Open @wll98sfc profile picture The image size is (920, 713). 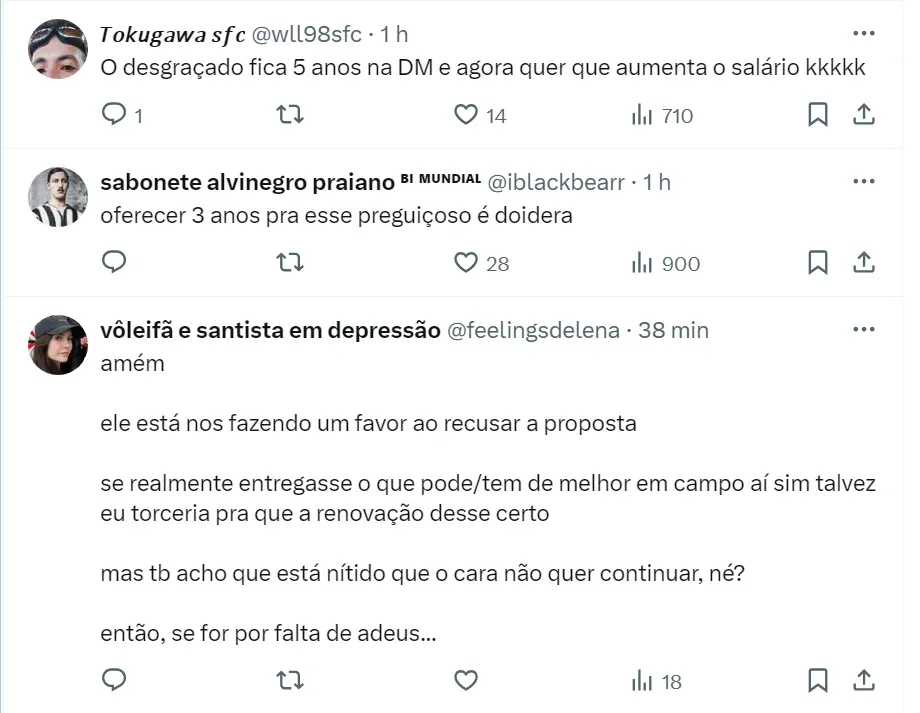point(58,49)
